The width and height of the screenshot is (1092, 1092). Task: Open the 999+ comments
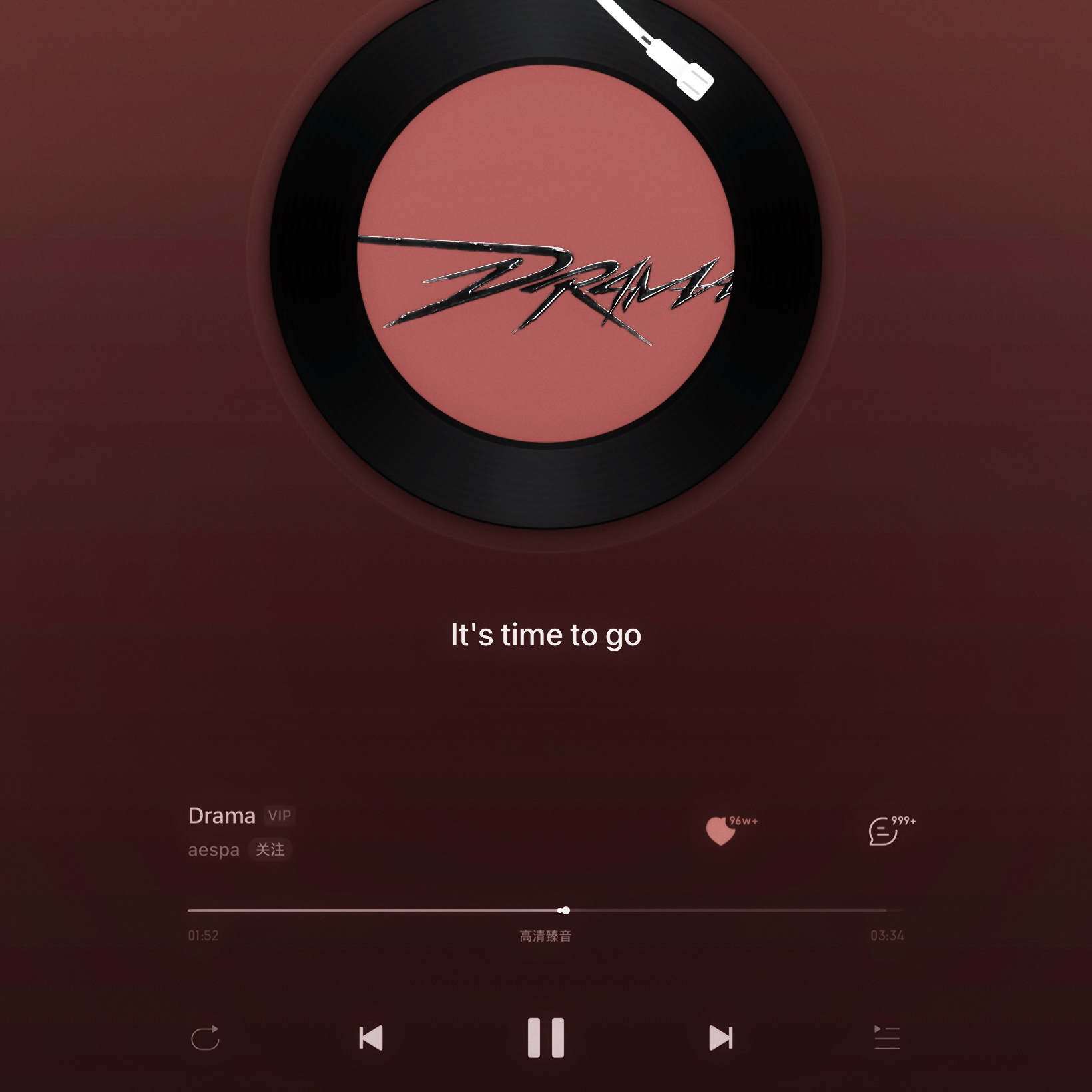pyautogui.click(x=883, y=831)
